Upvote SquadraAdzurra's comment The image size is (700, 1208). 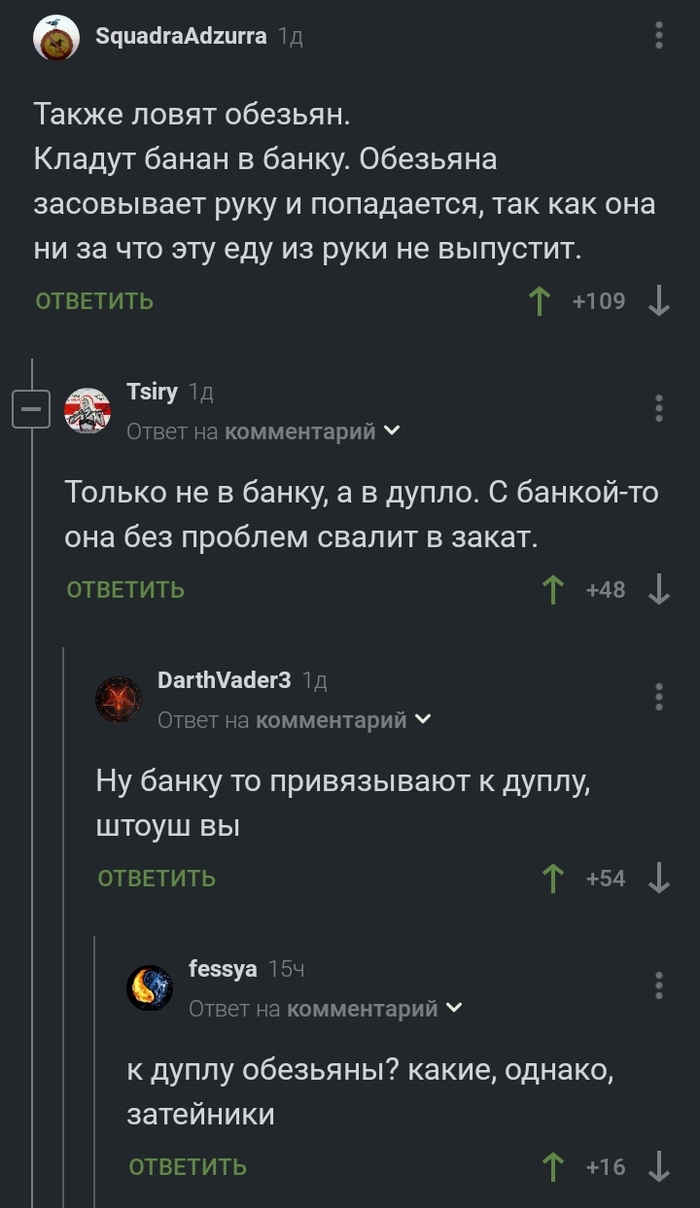[x=540, y=301]
